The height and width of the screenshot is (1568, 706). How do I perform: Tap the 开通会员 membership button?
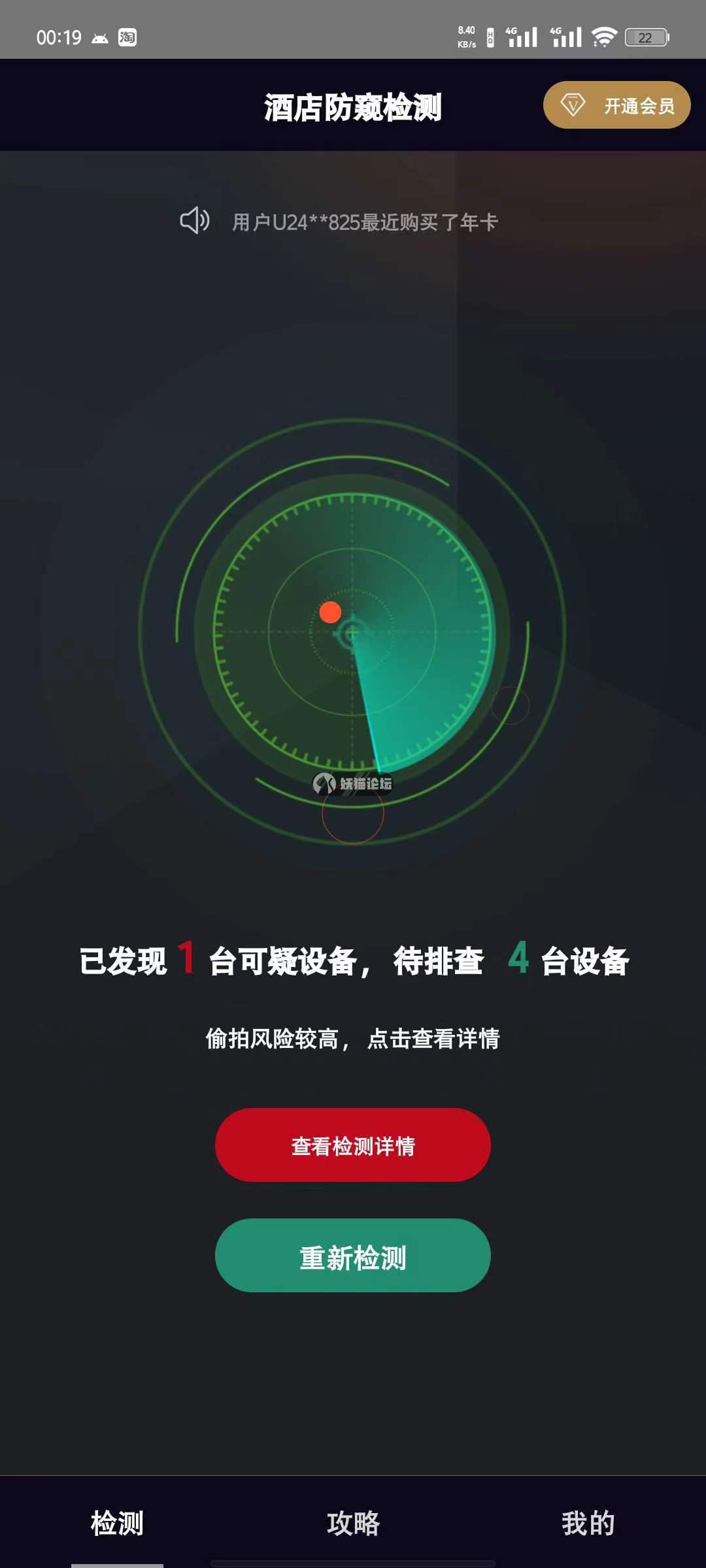pyautogui.click(x=616, y=105)
